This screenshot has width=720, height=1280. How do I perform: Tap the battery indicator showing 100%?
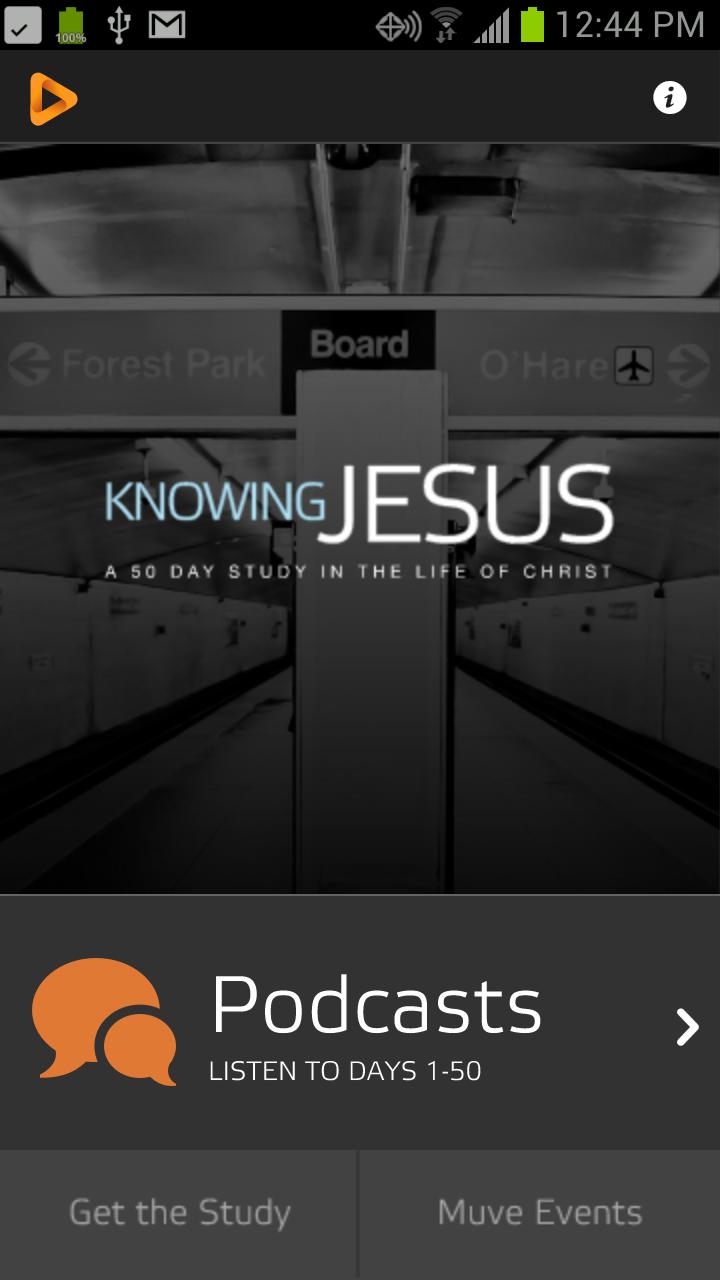pos(71,25)
